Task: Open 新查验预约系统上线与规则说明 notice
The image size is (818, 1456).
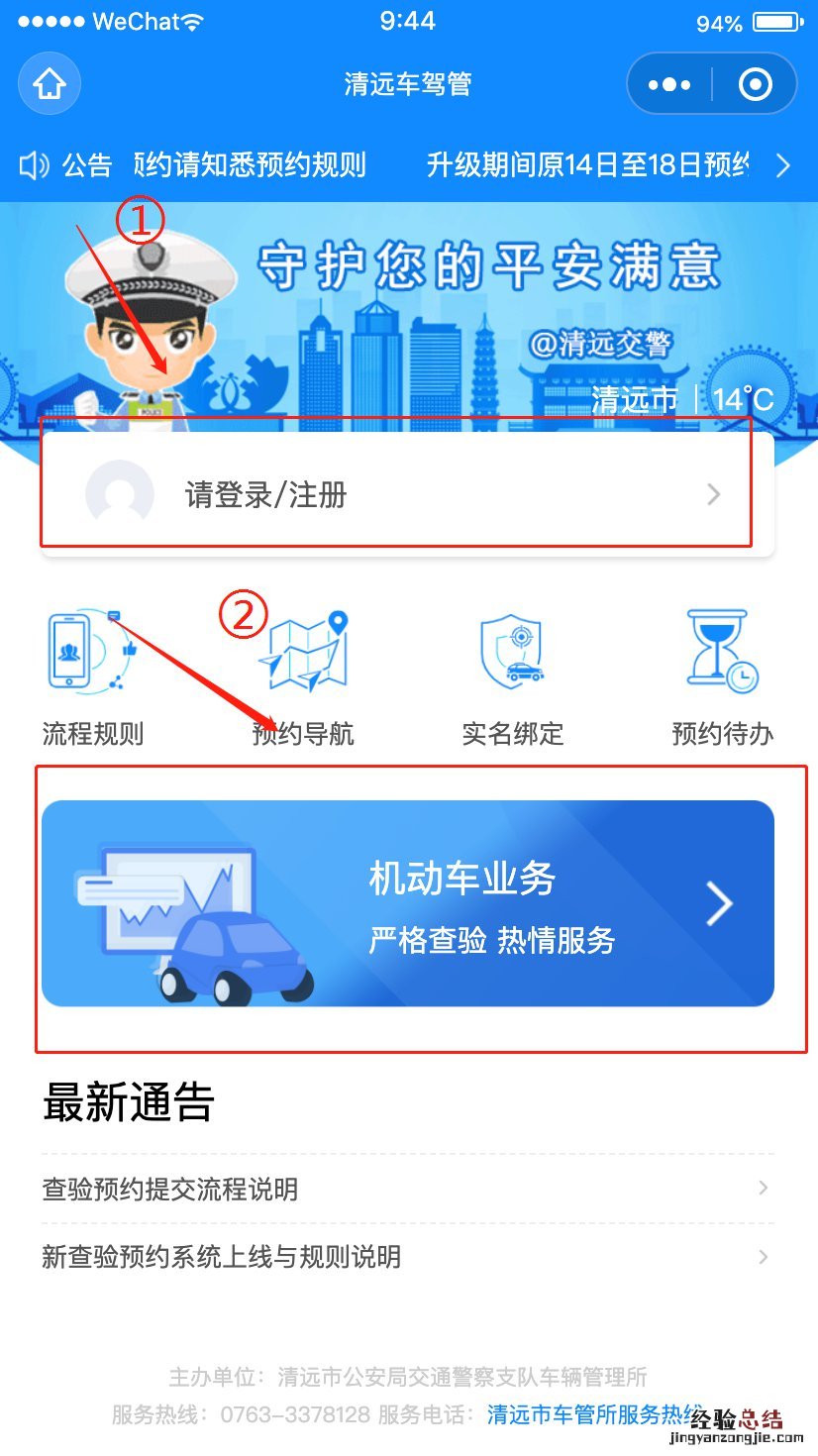Action: (407, 1257)
